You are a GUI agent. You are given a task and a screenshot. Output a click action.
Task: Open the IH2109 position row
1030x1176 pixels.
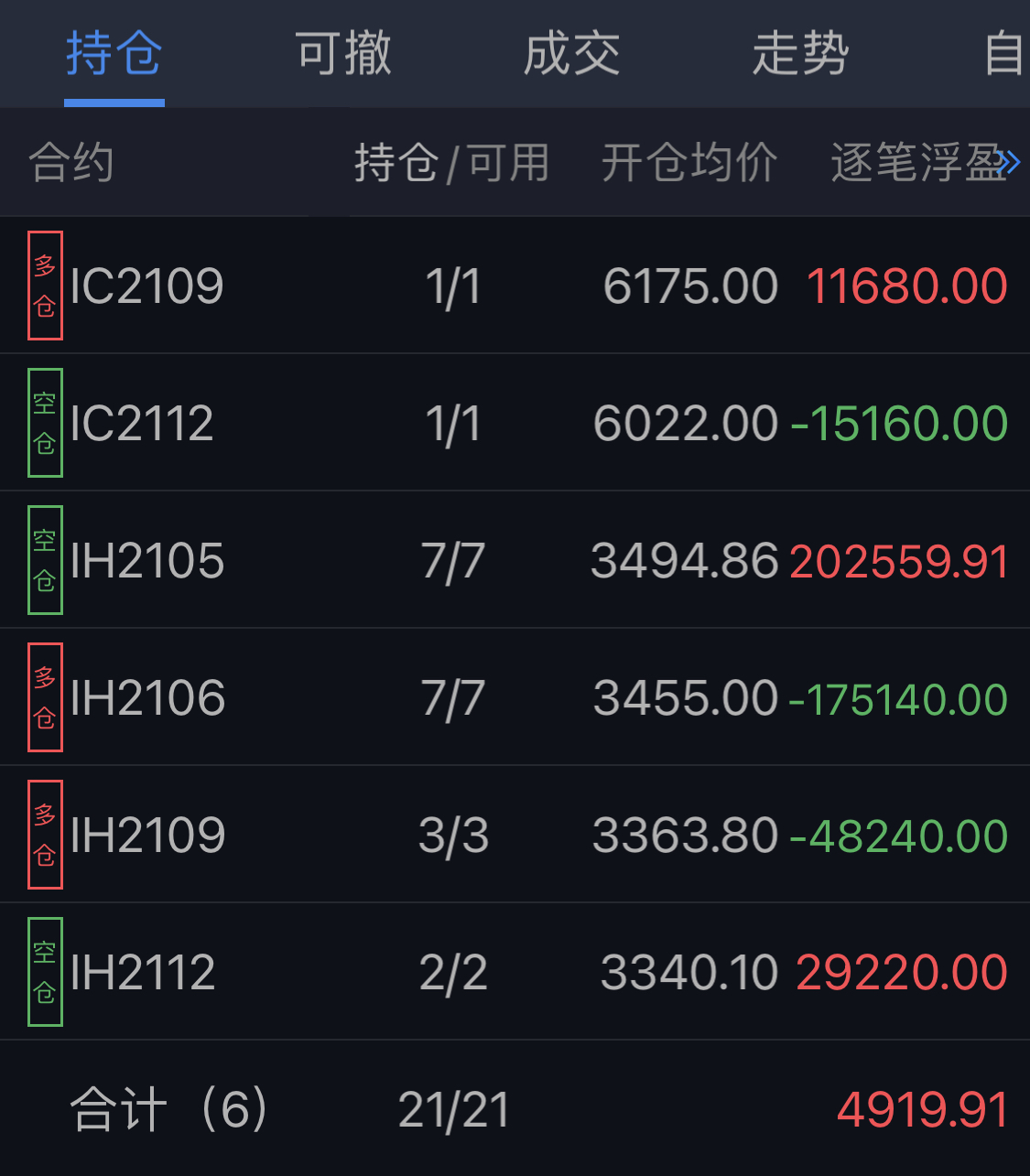[x=513, y=835]
